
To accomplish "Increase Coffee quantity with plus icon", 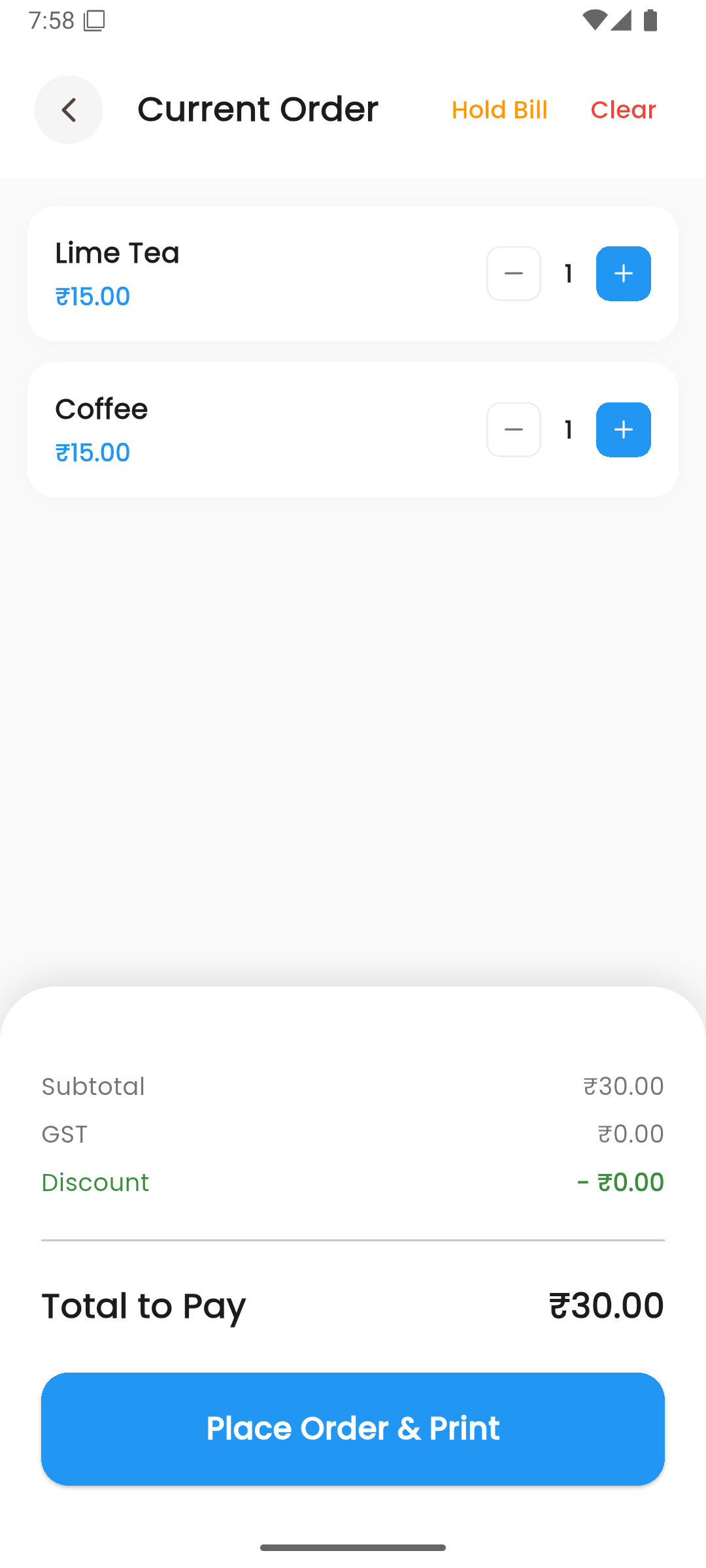I will [x=622, y=429].
